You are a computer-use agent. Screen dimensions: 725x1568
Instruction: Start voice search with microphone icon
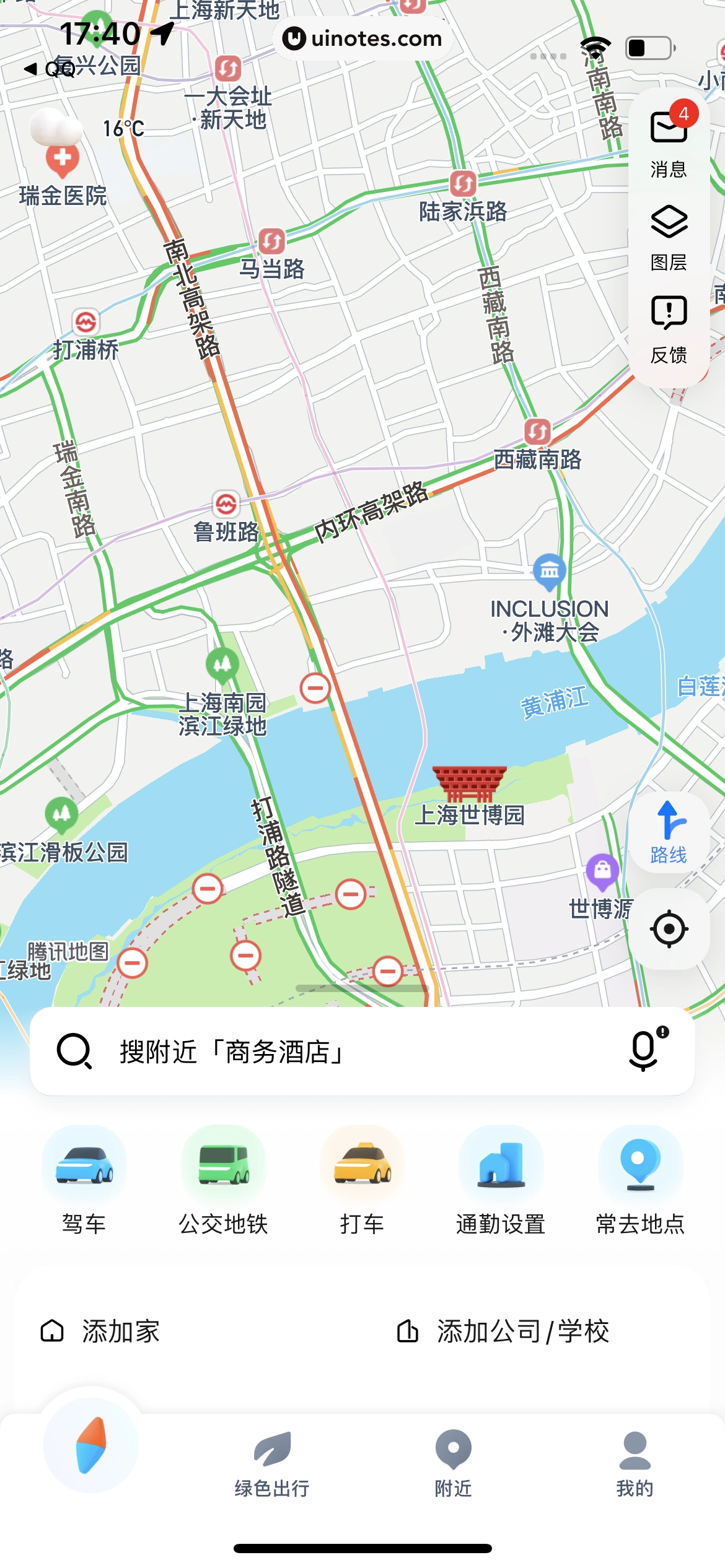pyautogui.click(x=645, y=1050)
